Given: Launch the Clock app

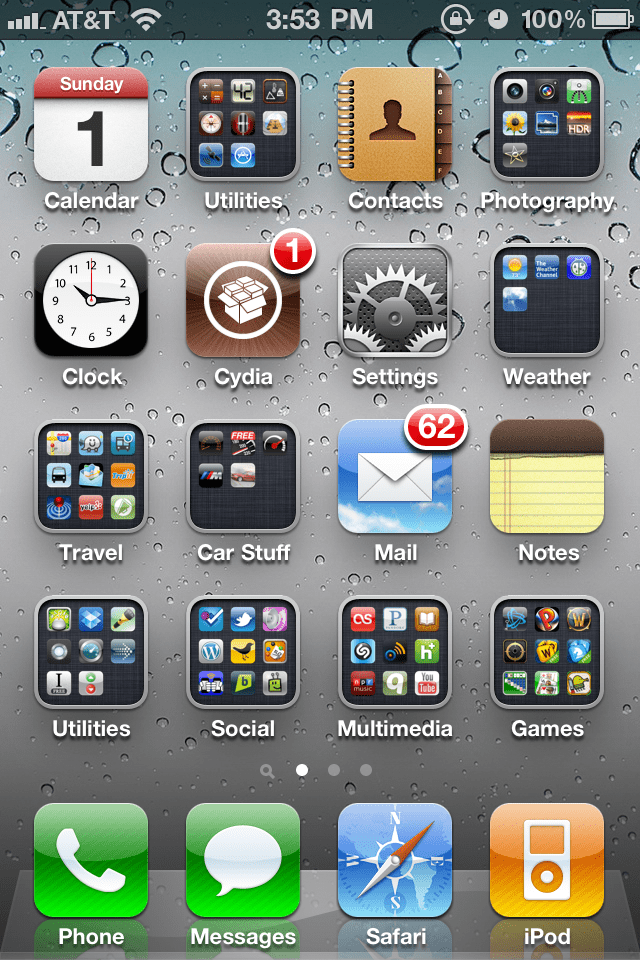Looking at the screenshot, I should coord(91,300).
